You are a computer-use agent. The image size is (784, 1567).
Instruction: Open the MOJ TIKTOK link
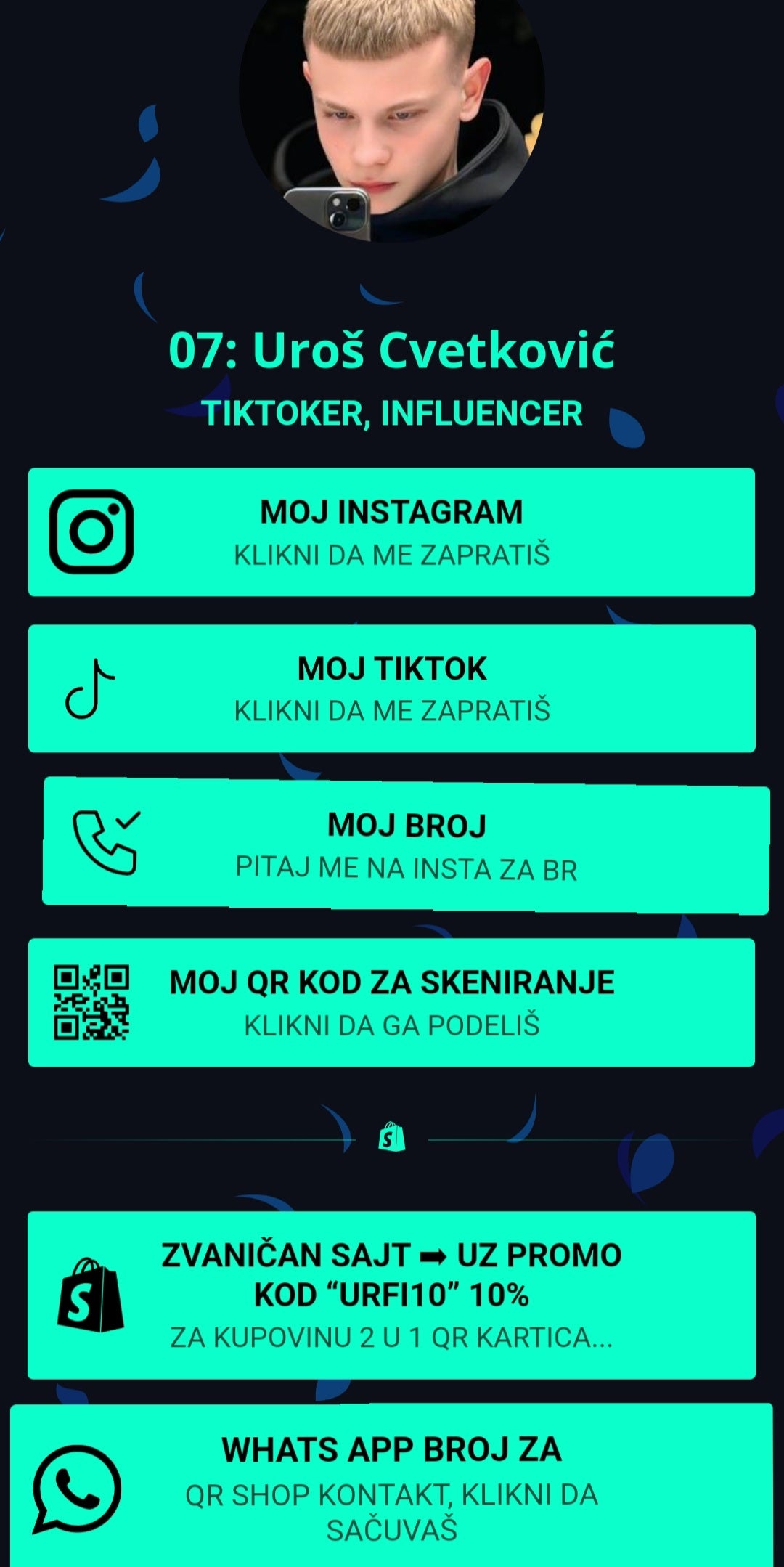tap(391, 688)
